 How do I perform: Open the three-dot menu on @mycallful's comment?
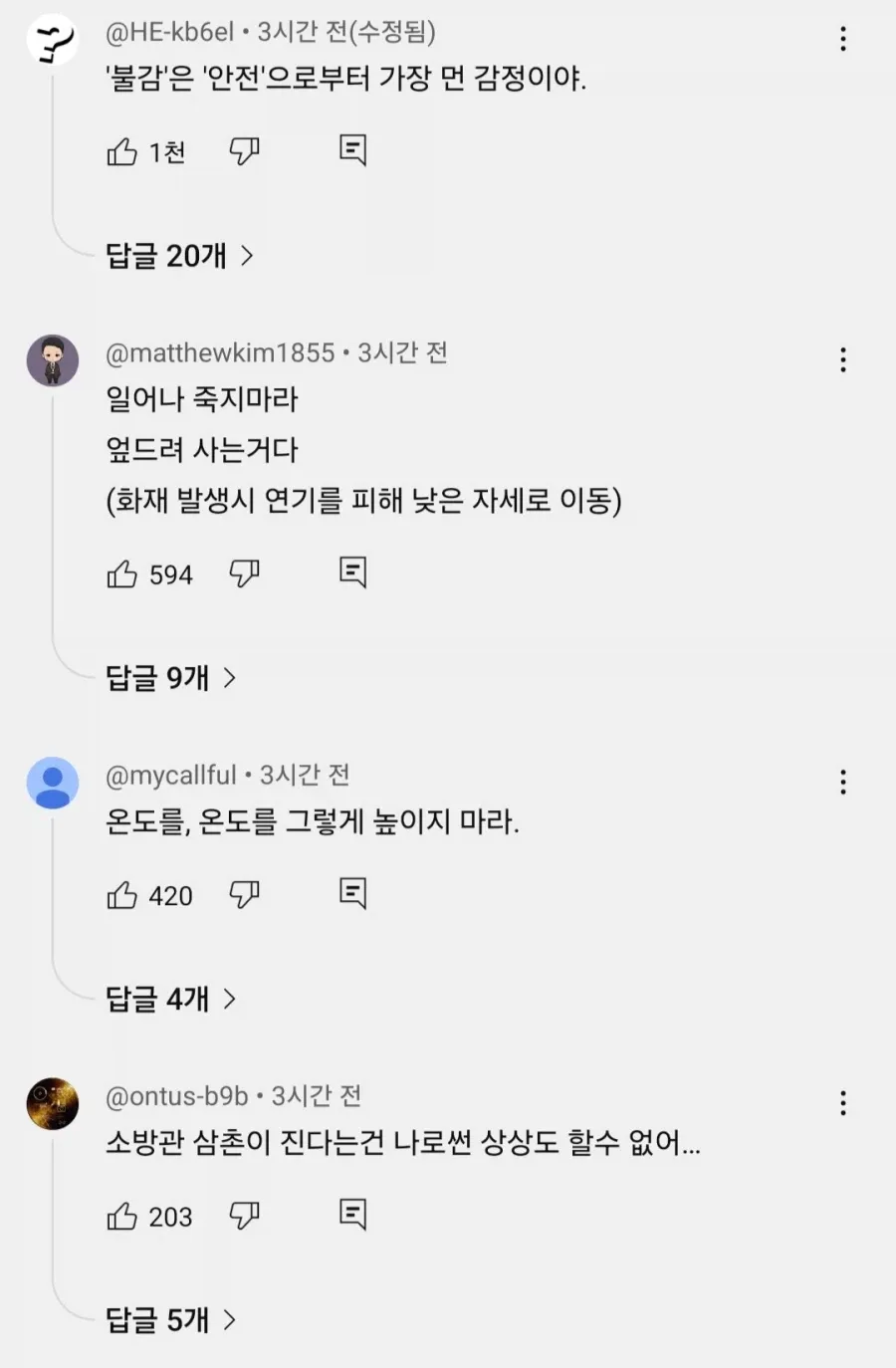tap(843, 782)
